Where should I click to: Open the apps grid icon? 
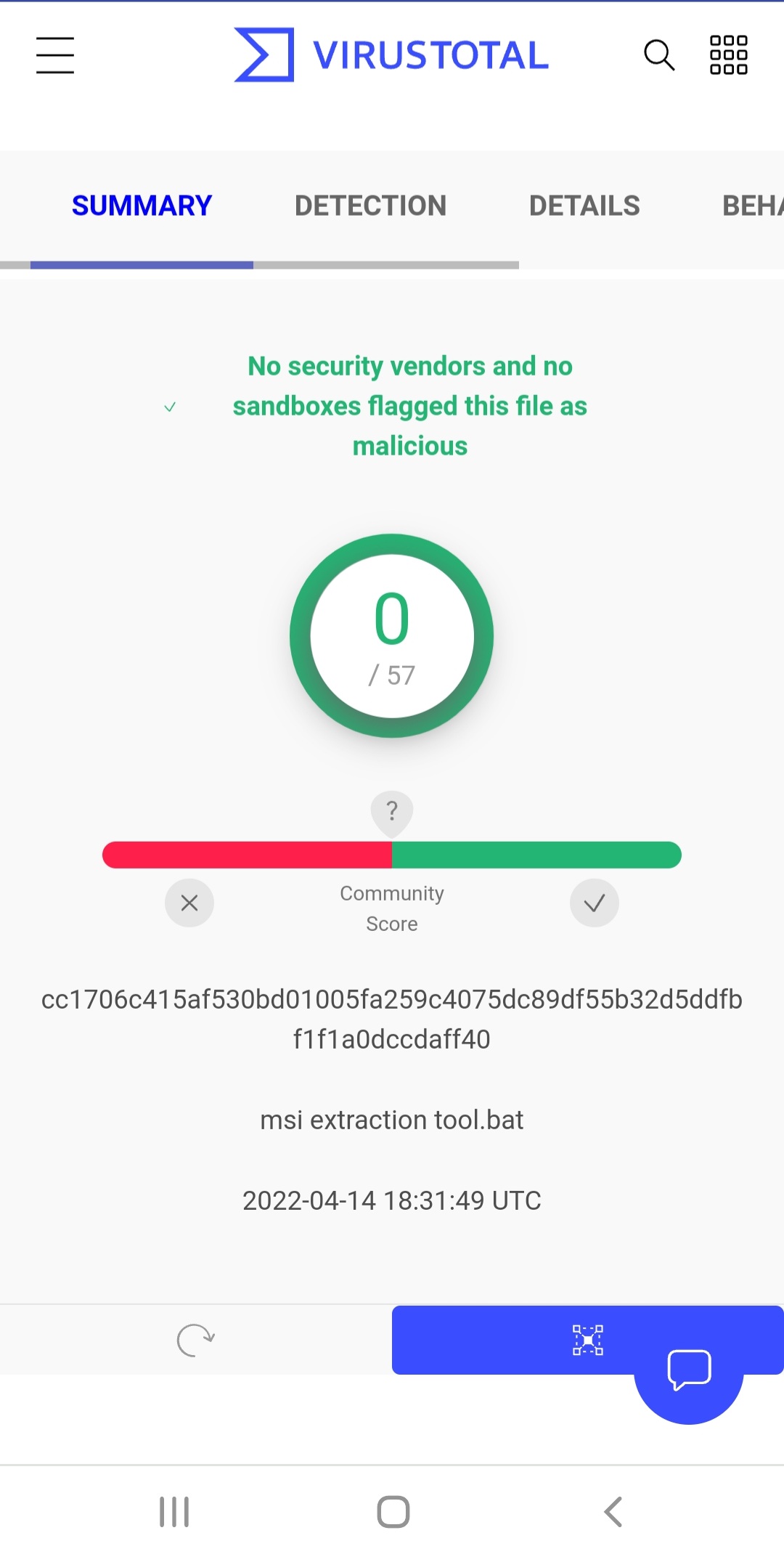(x=729, y=54)
